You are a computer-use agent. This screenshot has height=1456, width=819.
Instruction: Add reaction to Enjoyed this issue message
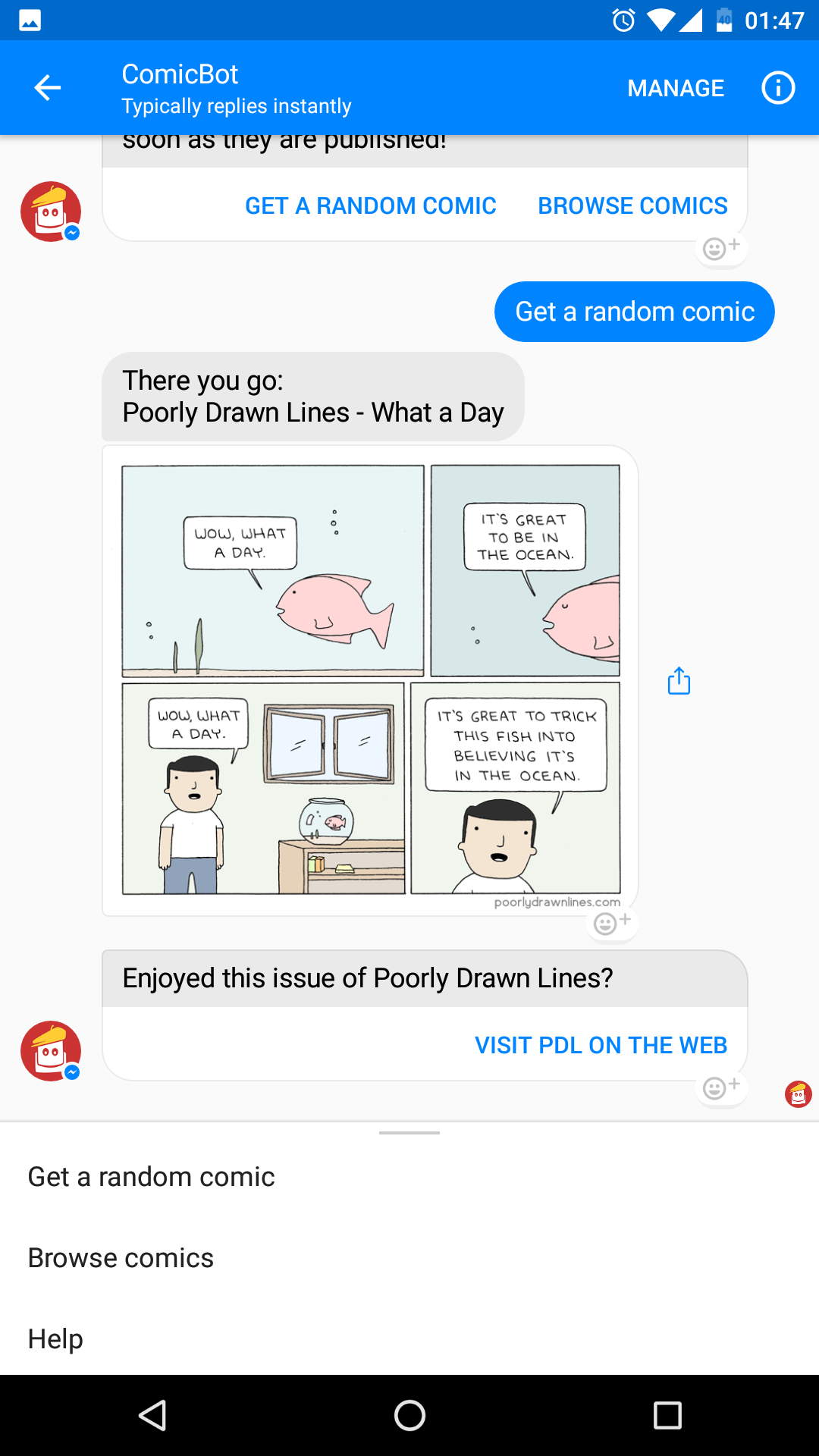pyautogui.click(x=720, y=1088)
